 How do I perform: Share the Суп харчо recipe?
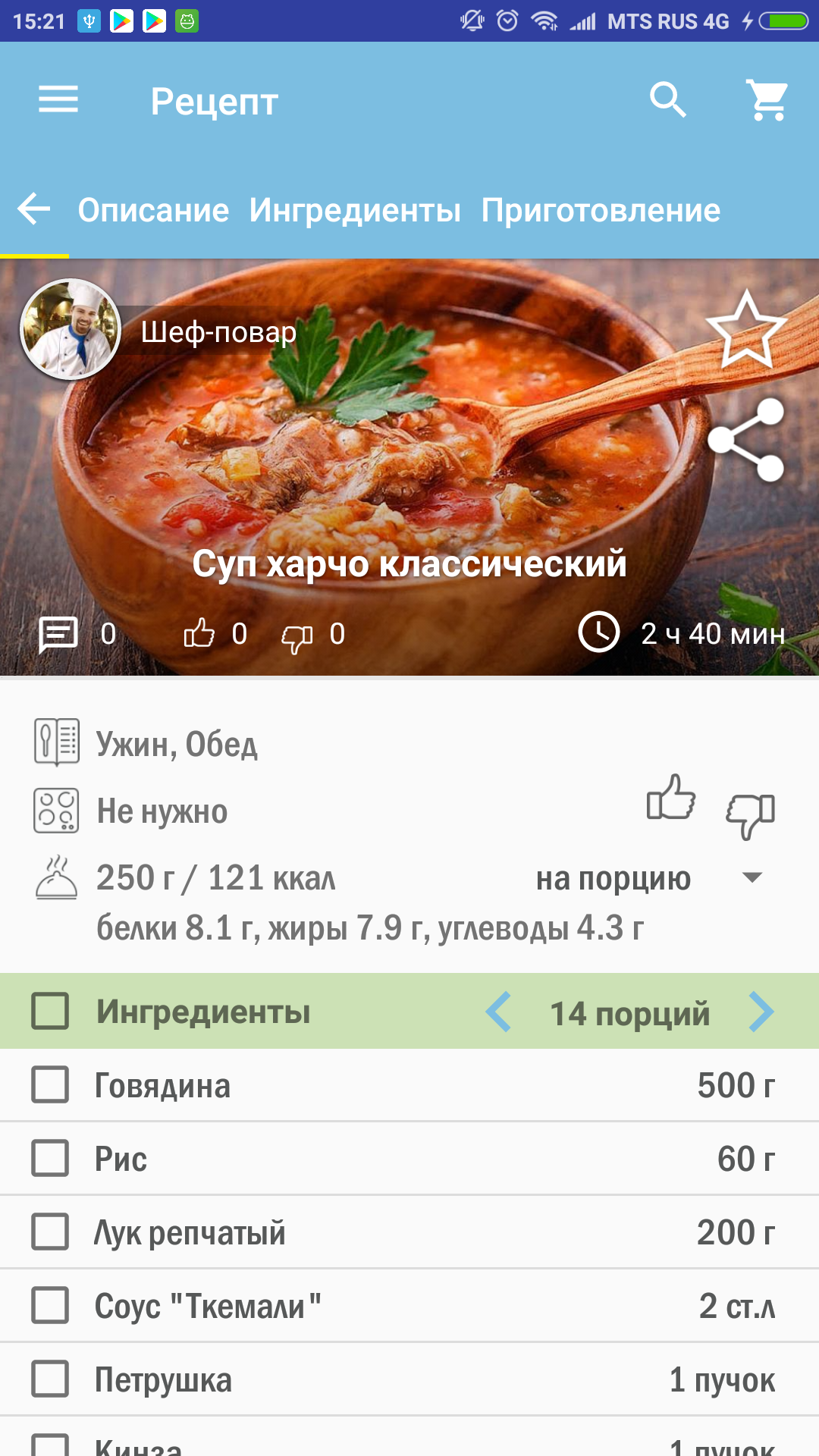[746, 440]
